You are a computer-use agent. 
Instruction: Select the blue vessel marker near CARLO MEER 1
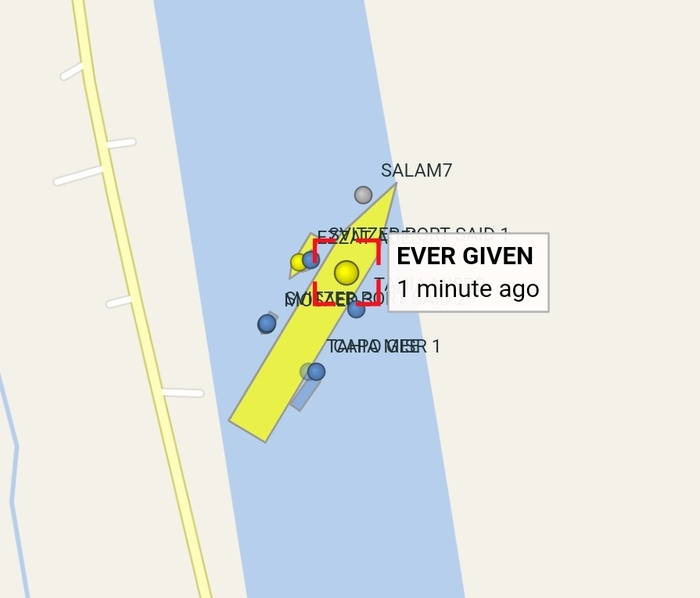pyautogui.click(x=316, y=372)
